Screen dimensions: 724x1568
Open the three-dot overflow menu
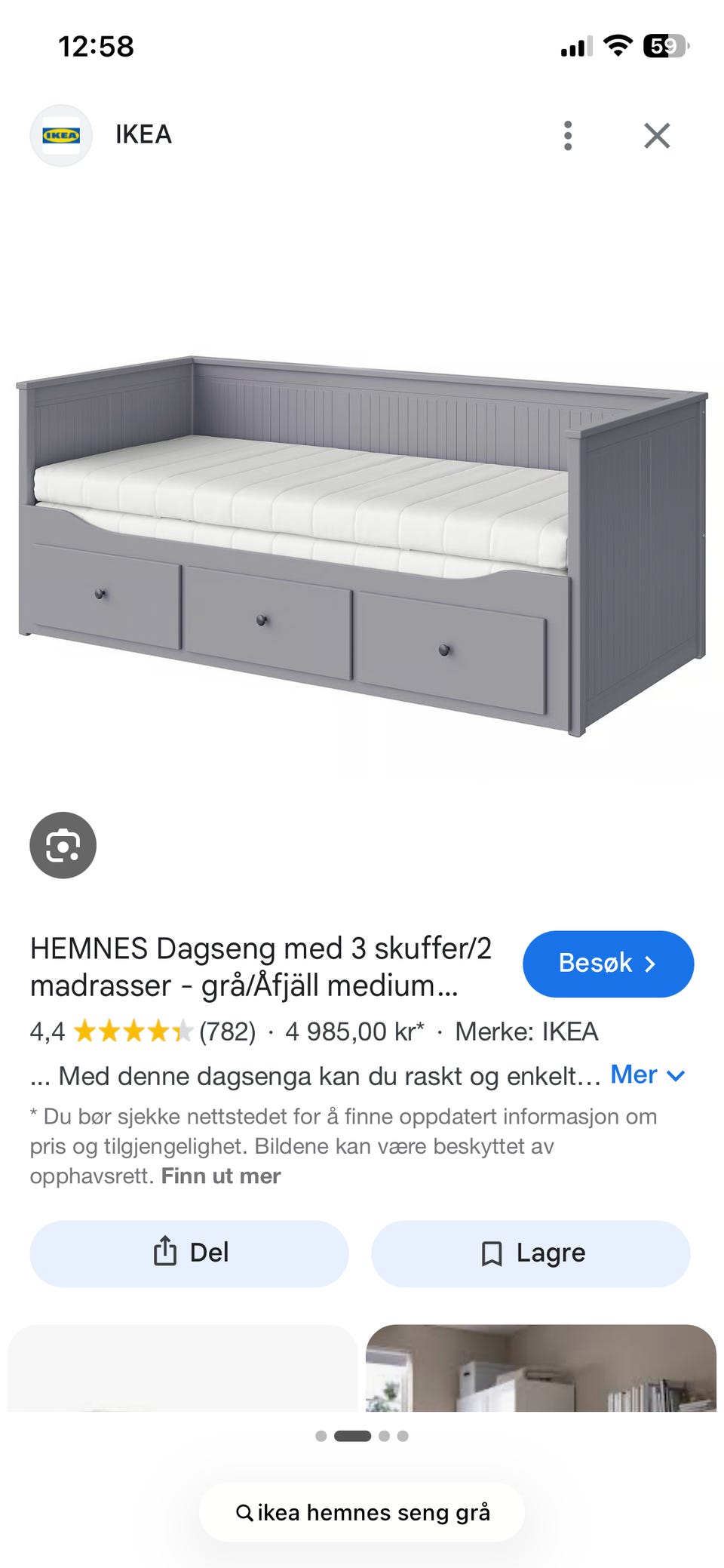(567, 135)
